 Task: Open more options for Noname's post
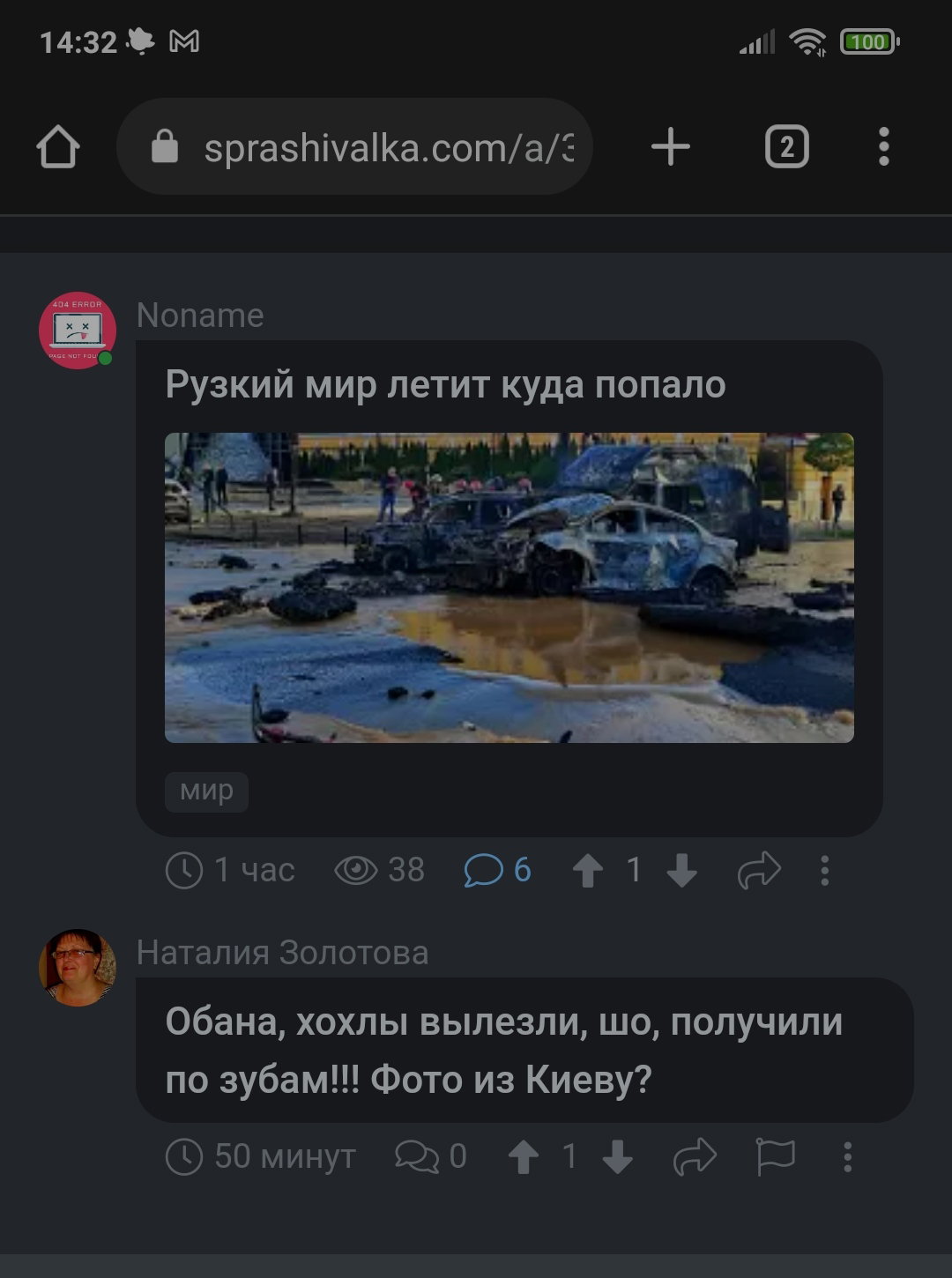[825, 870]
